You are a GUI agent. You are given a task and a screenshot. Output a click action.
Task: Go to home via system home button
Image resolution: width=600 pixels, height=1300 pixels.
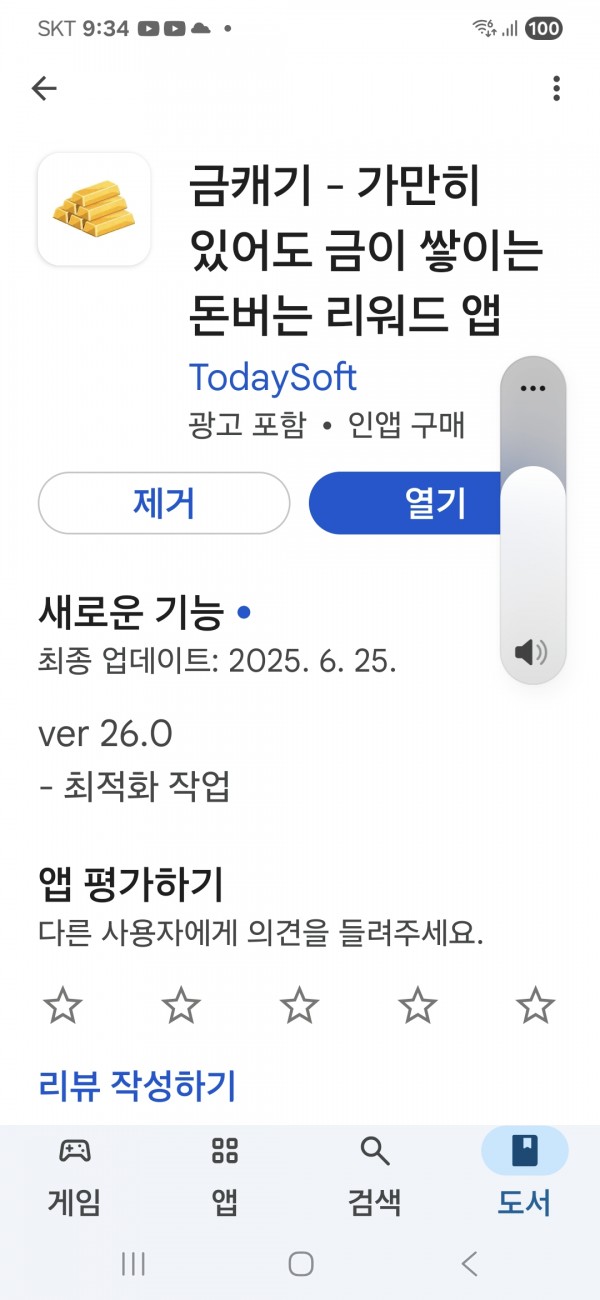pos(301,1263)
